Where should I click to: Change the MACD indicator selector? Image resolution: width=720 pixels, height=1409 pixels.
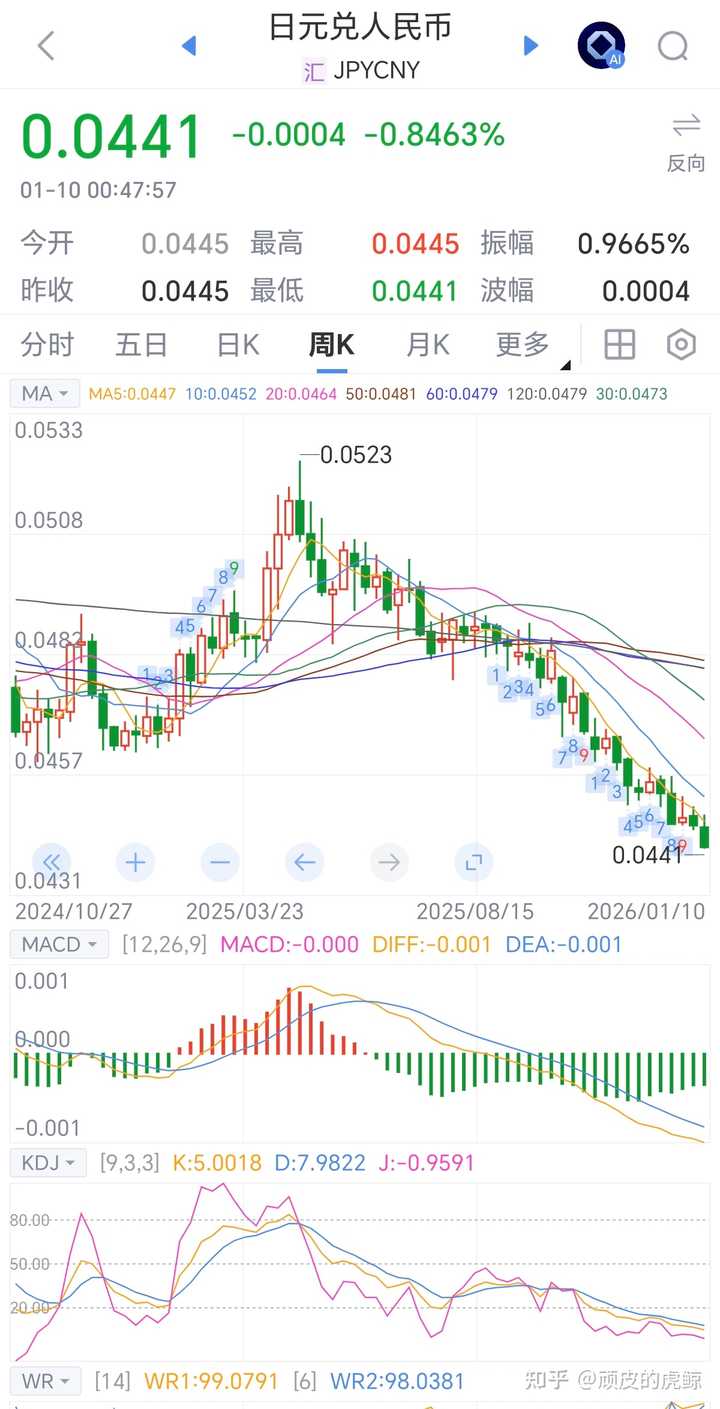click(x=59, y=944)
